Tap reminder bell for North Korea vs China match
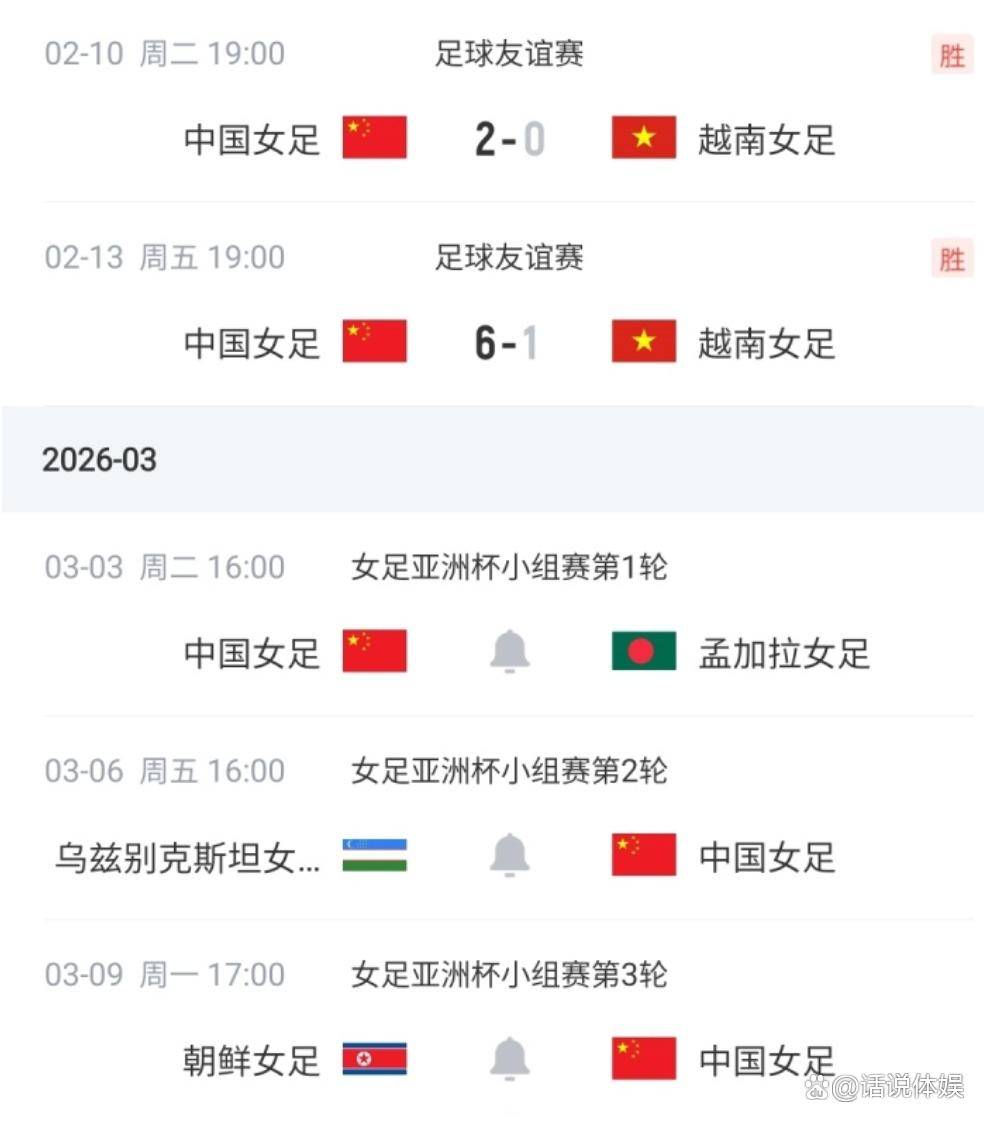984x1122 pixels. click(x=509, y=1058)
